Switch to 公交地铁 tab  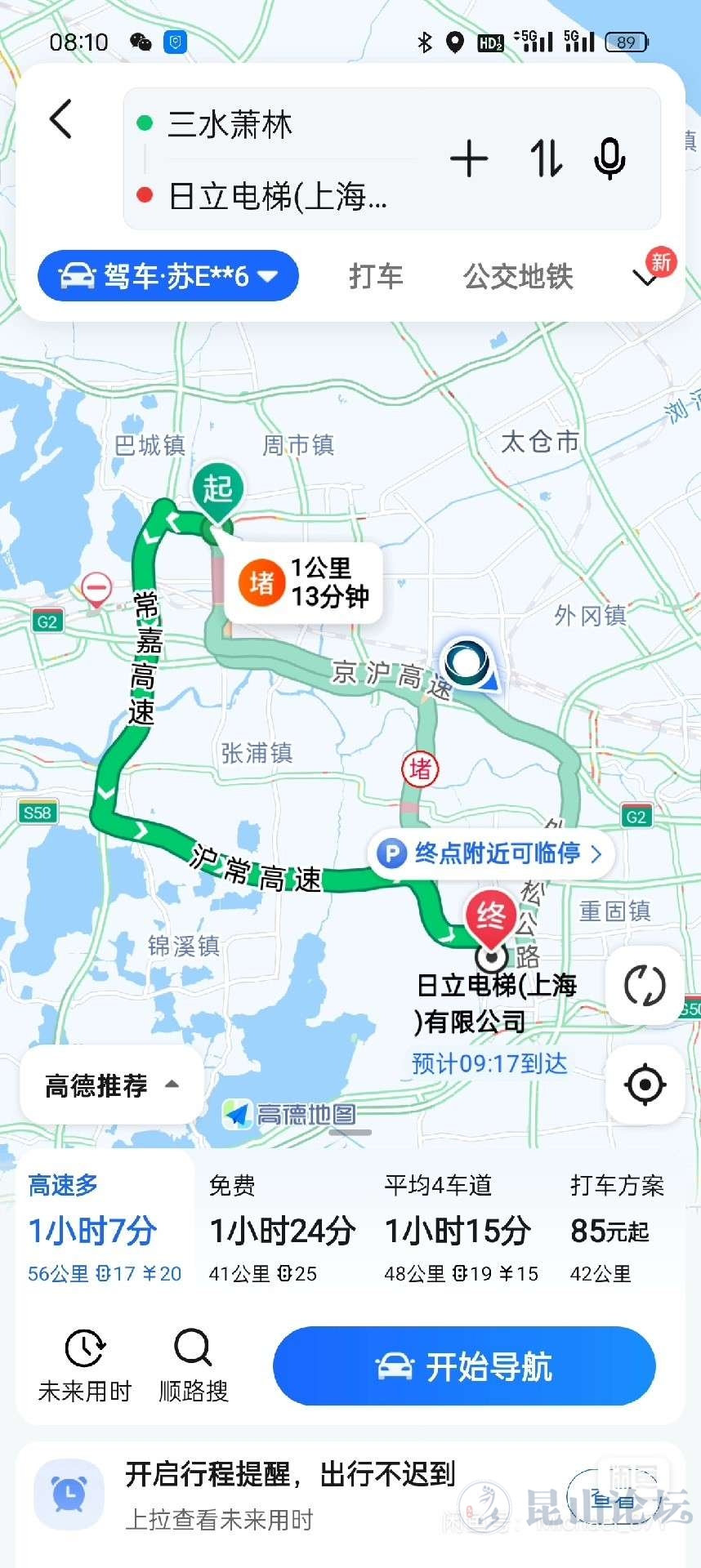(518, 276)
